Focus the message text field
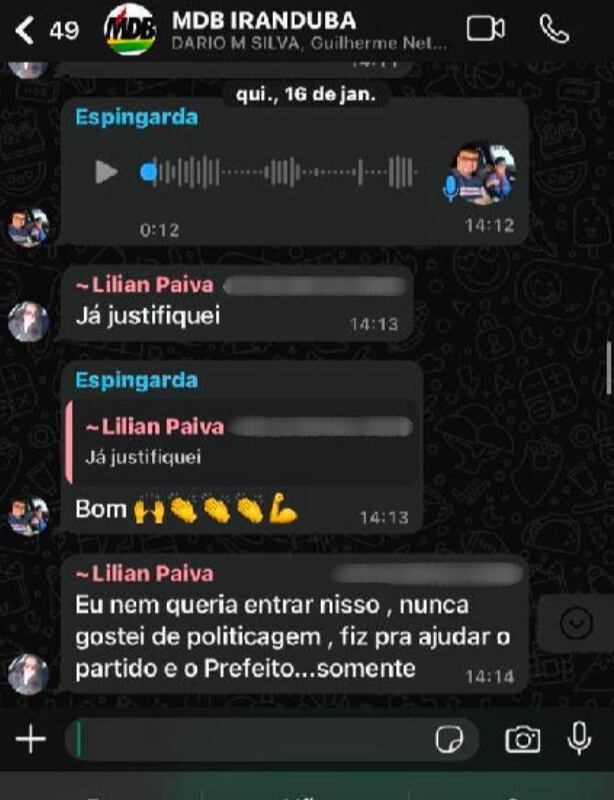This screenshot has width=614, height=800. 250,740
